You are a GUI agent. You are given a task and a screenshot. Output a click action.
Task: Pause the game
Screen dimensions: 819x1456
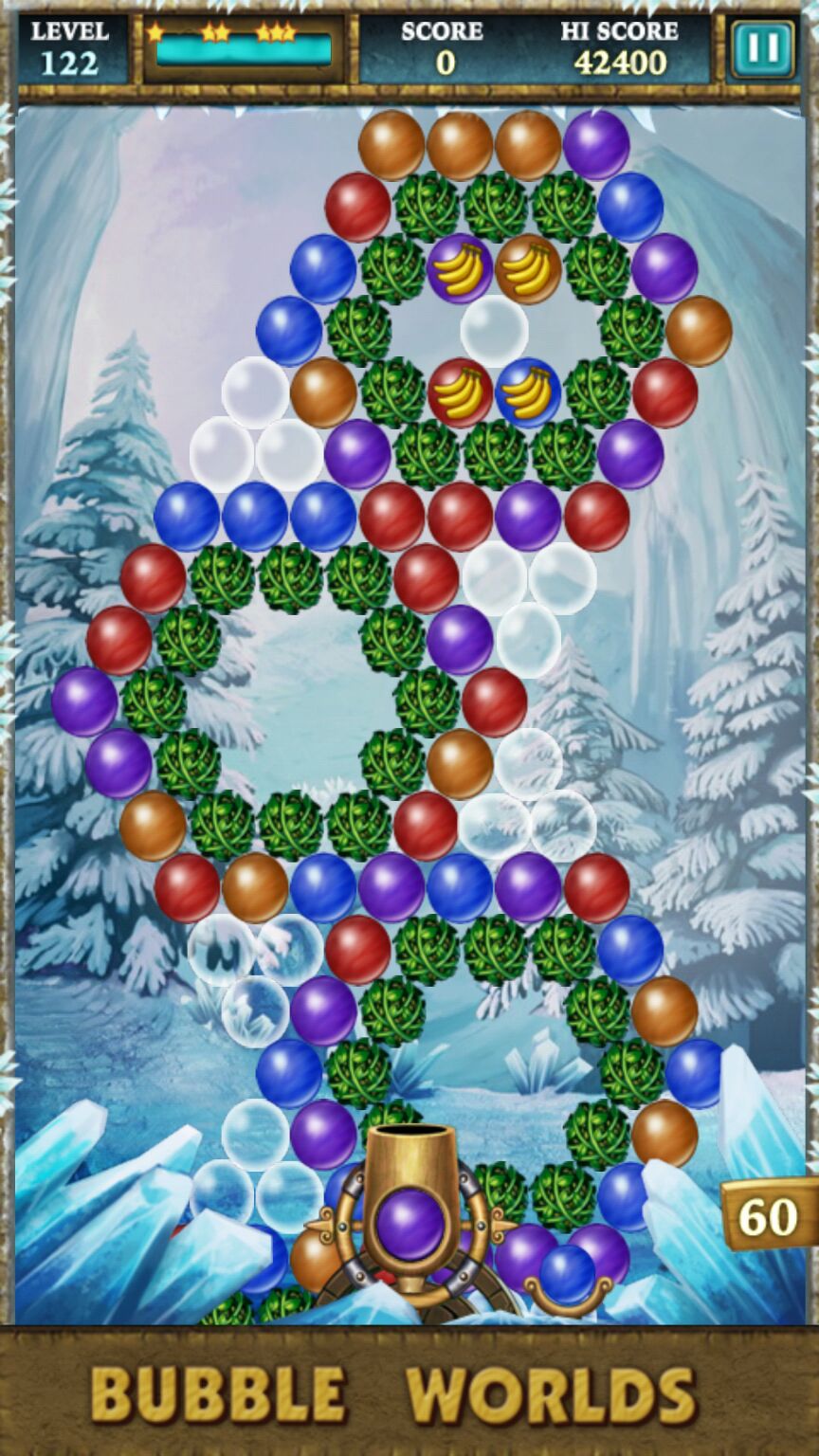763,48
